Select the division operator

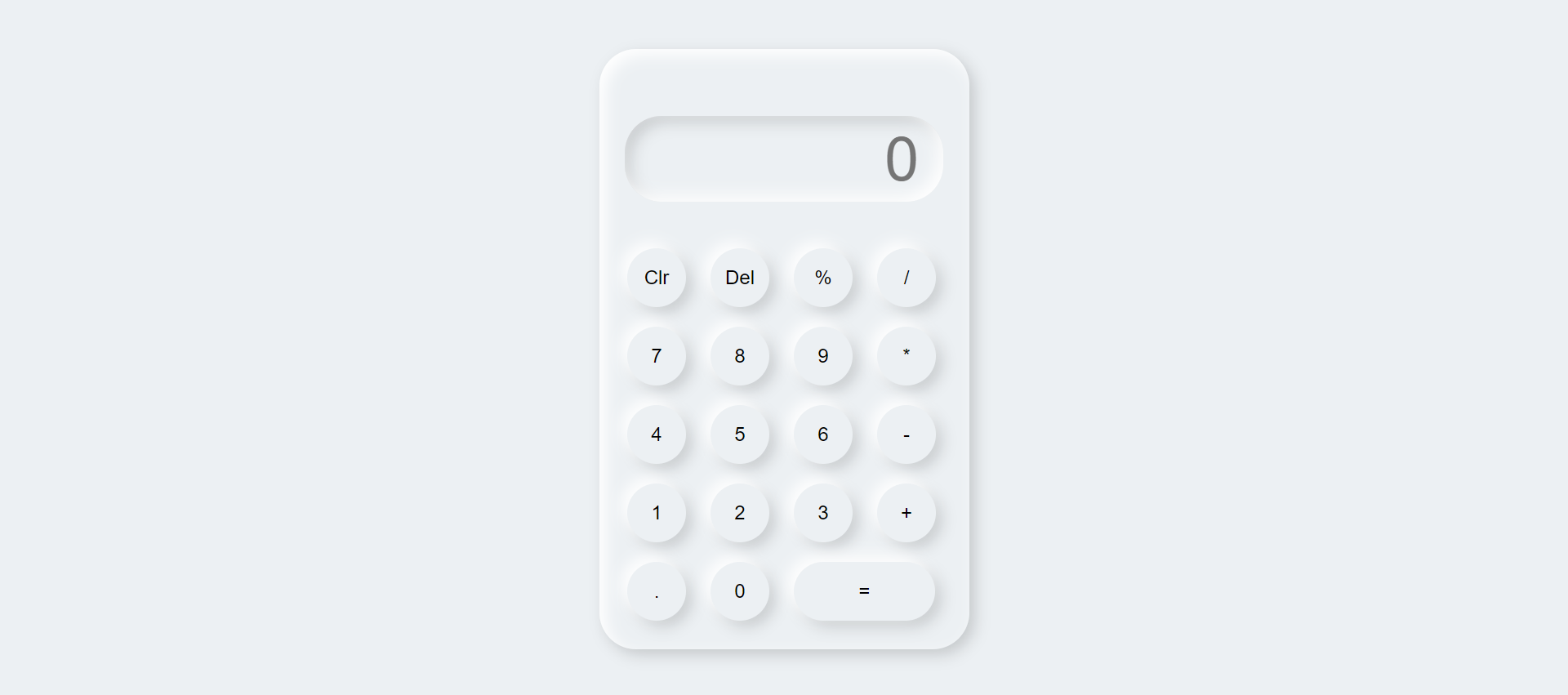click(x=906, y=278)
